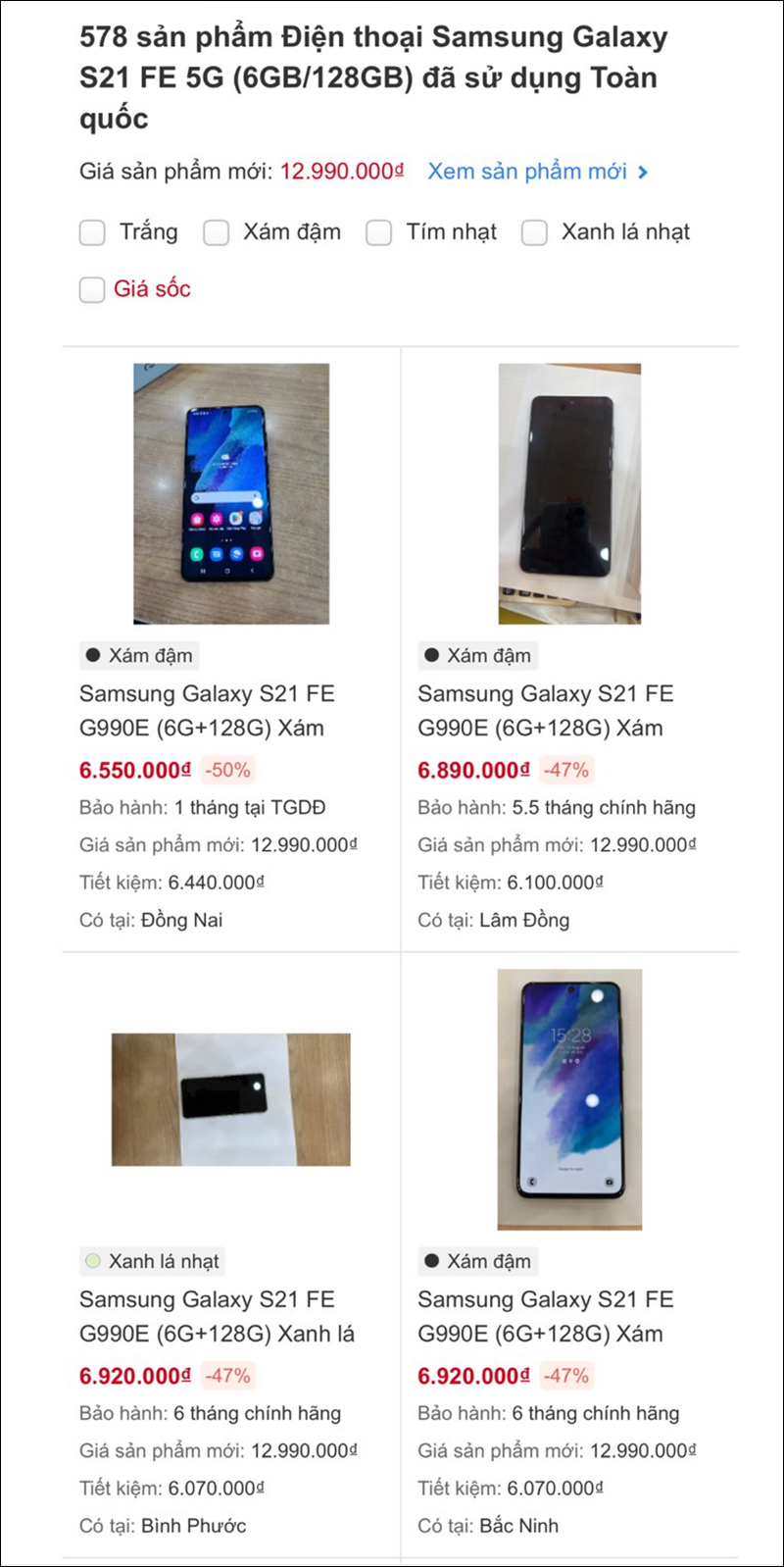This screenshot has height=1567, width=784.
Task: Click the Đồng Nai location link
Action: coord(180,920)
